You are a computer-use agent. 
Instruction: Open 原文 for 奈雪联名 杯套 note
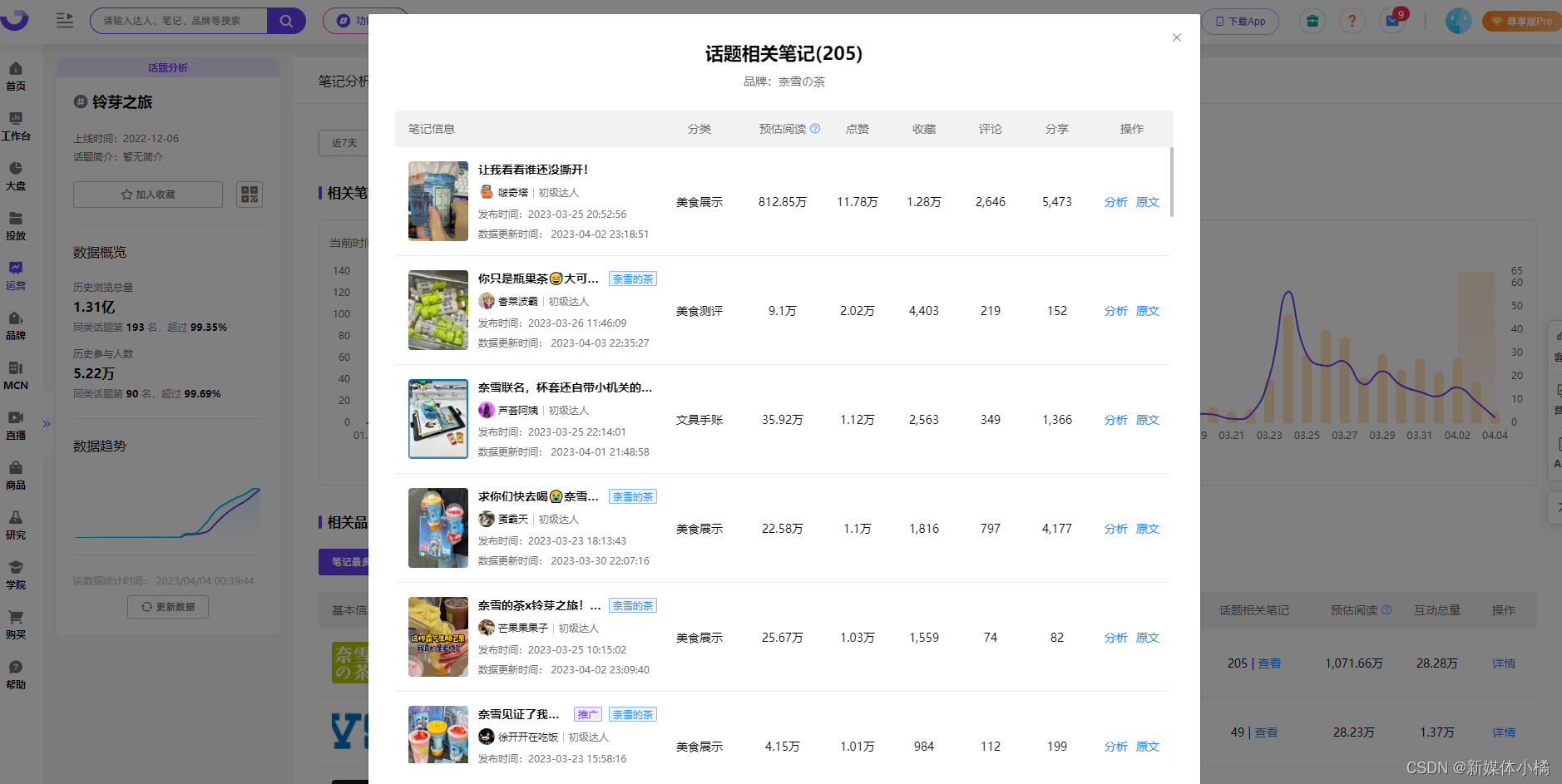(x=1147, y=420)
